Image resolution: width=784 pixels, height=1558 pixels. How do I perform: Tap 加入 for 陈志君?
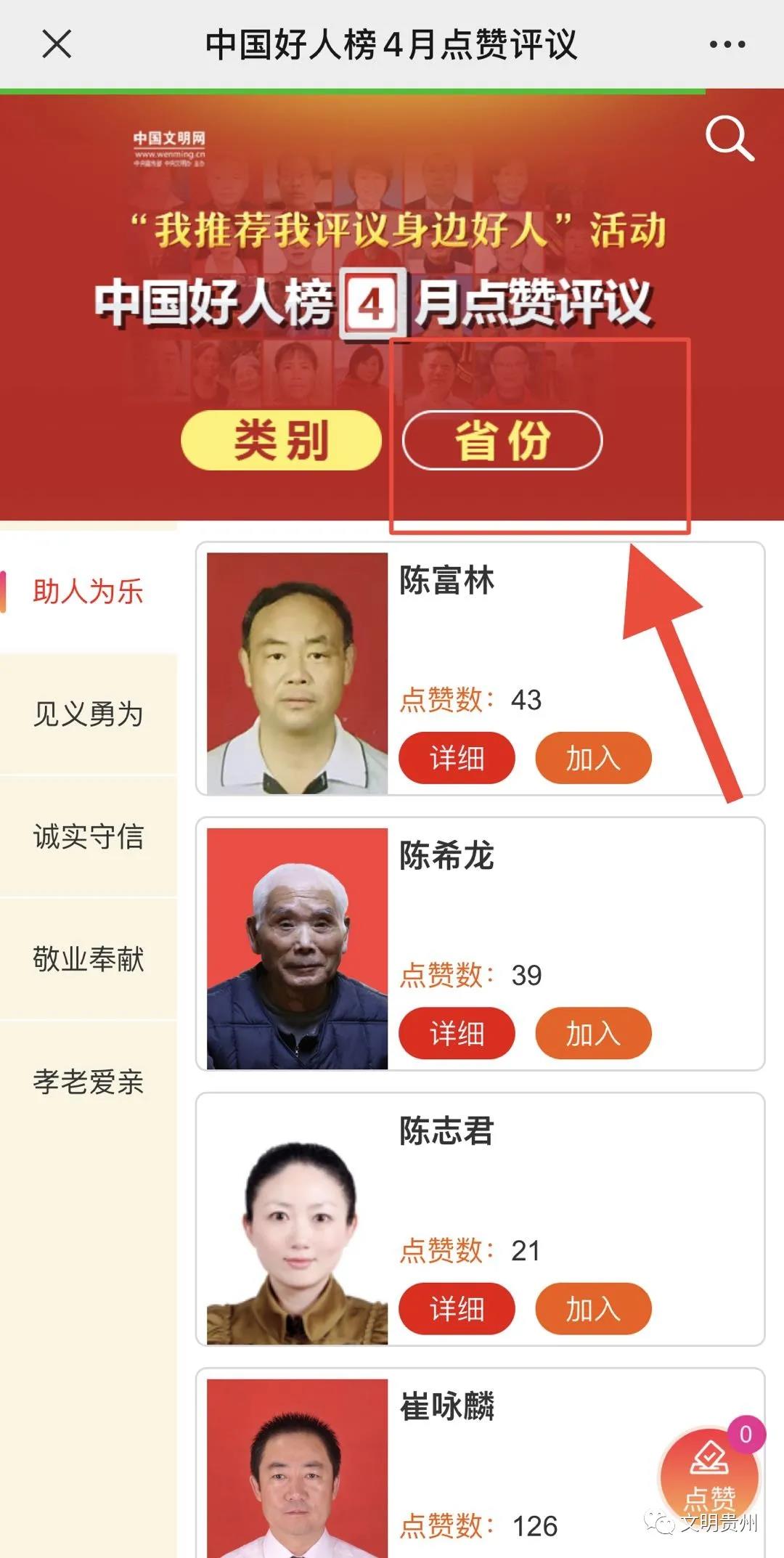pyautogui.click(x=593, y=1308)
